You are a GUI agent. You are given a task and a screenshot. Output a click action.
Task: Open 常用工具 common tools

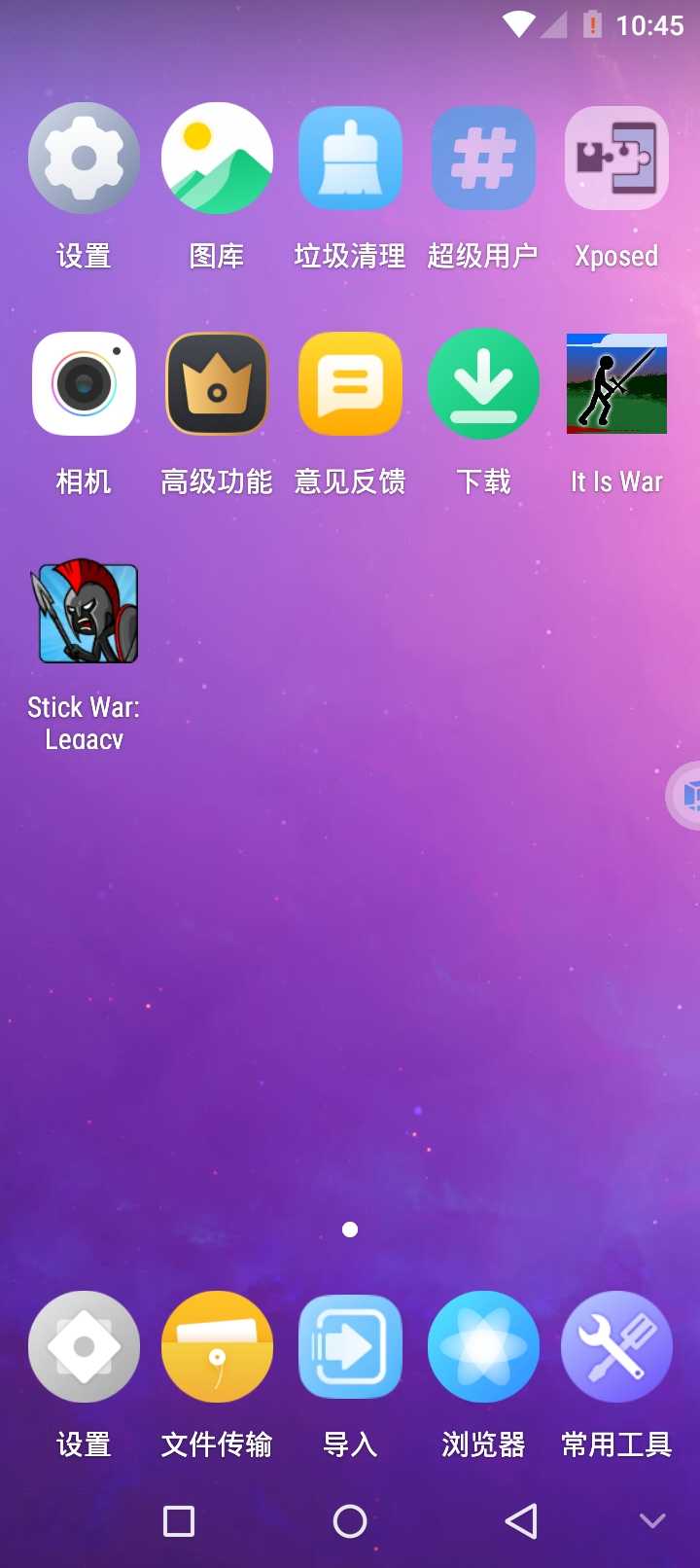[616, 1347]
